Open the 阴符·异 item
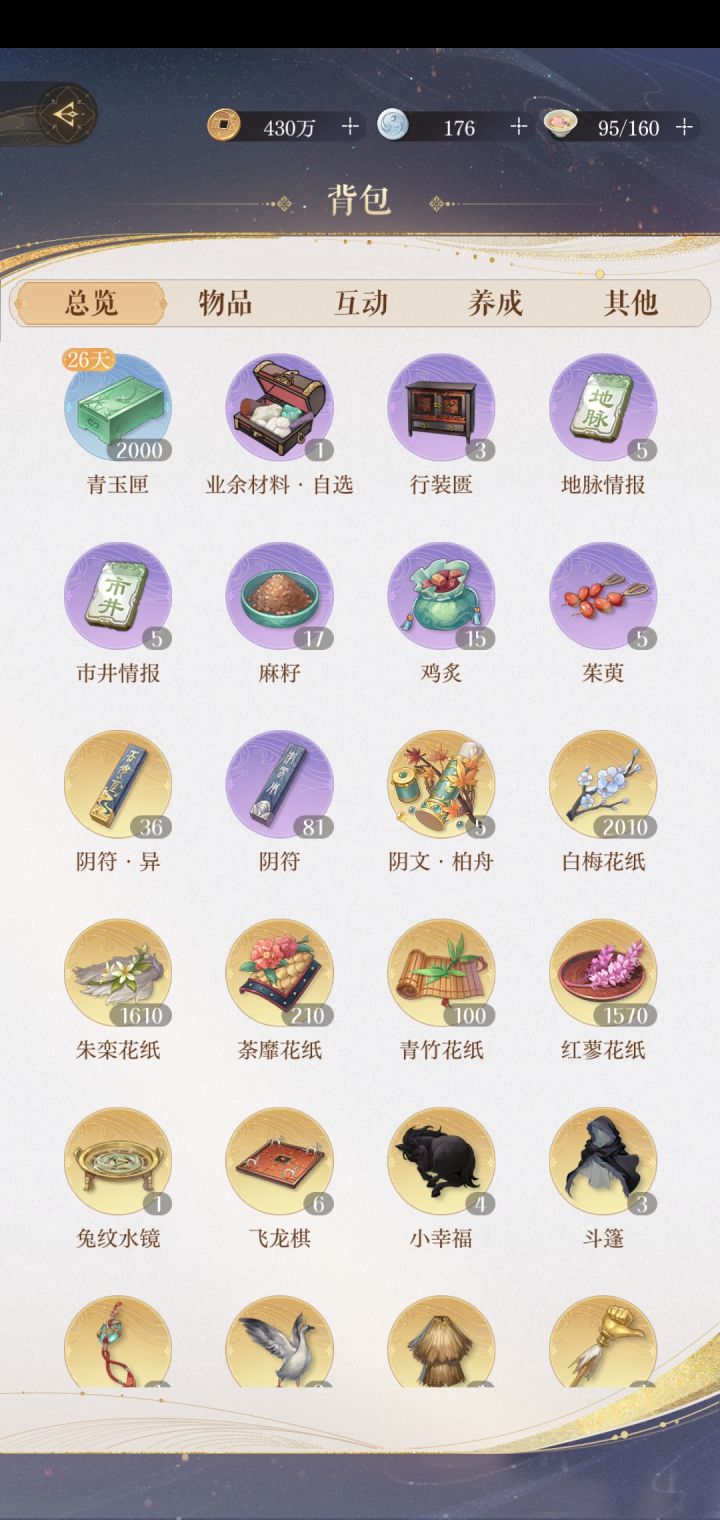 click(118, 784)
